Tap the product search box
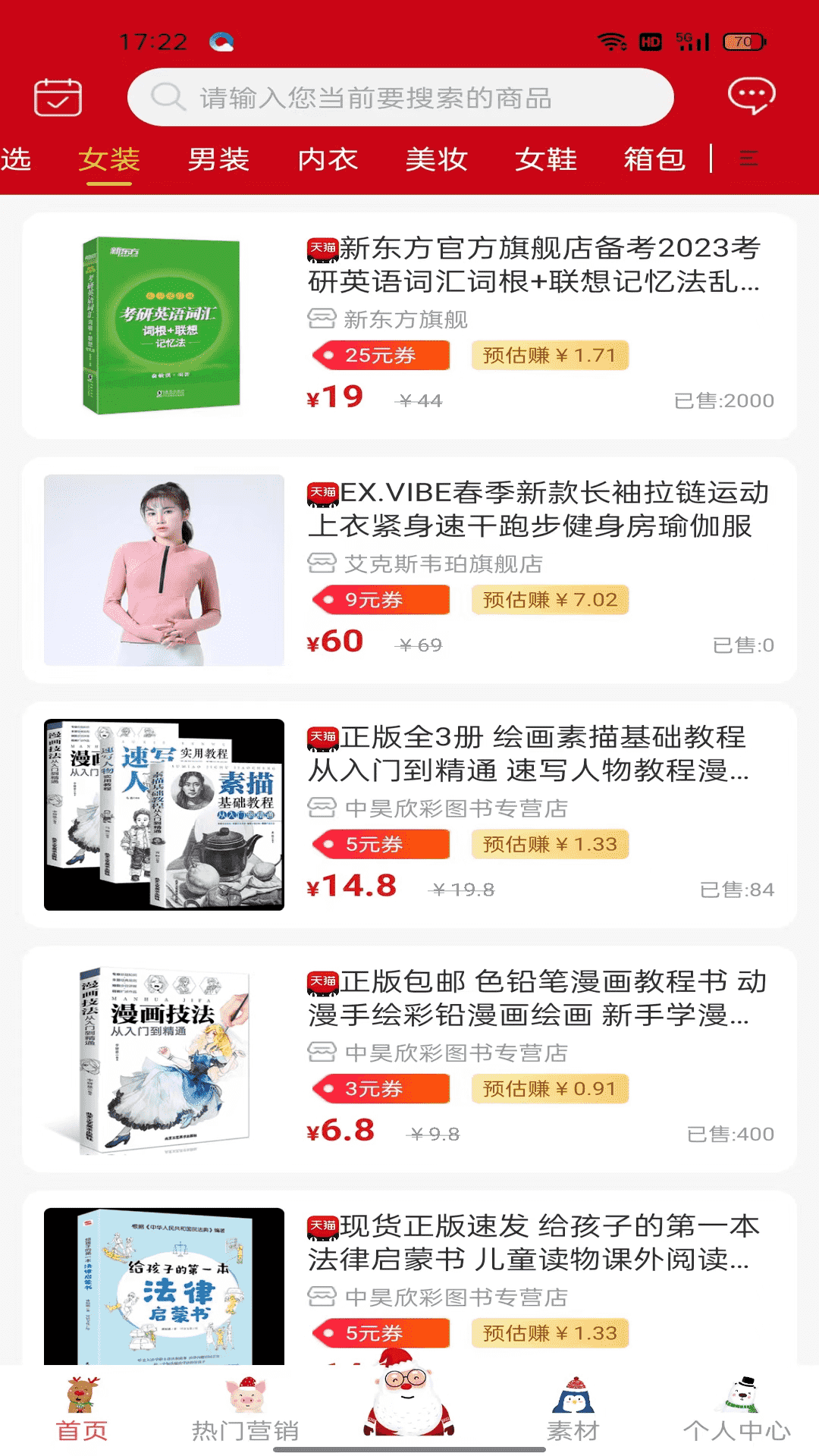The height and width of the screenshot is (1456, 819). click(400, 98)
